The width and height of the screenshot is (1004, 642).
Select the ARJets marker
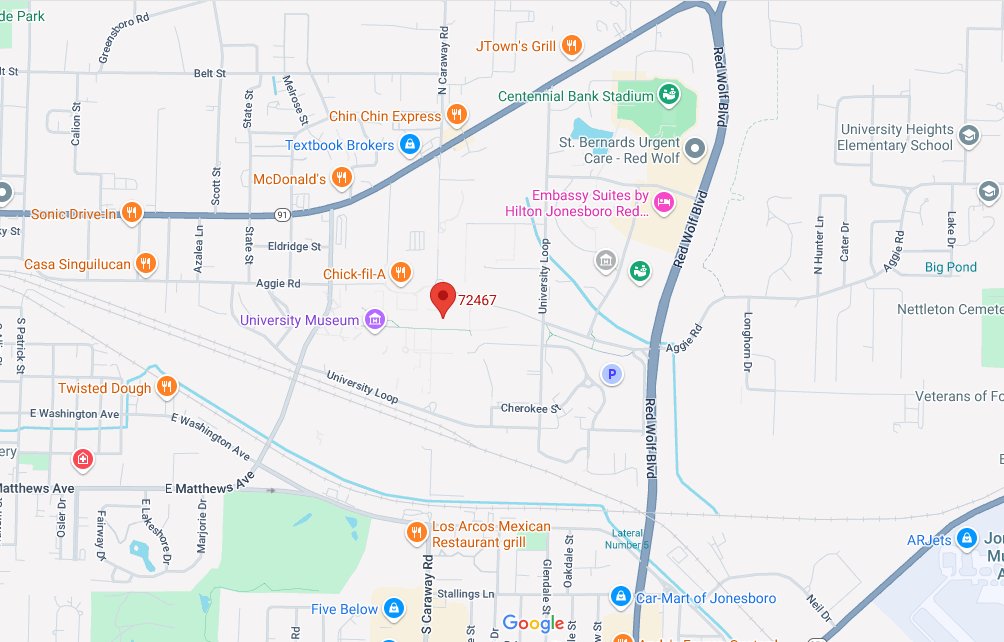click(966, 539)
